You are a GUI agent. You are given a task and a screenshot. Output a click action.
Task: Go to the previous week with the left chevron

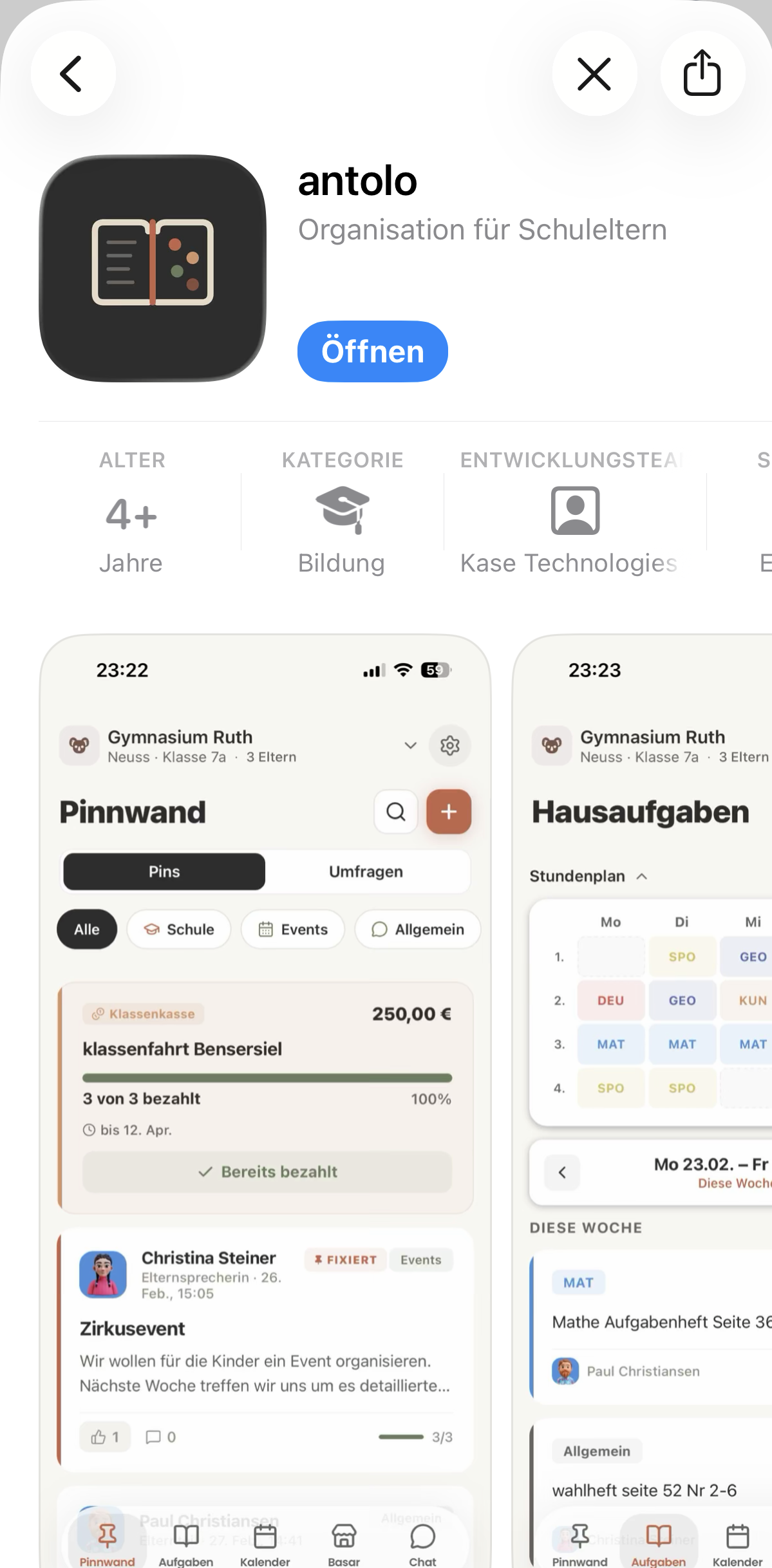click(x=561, y=1172)
